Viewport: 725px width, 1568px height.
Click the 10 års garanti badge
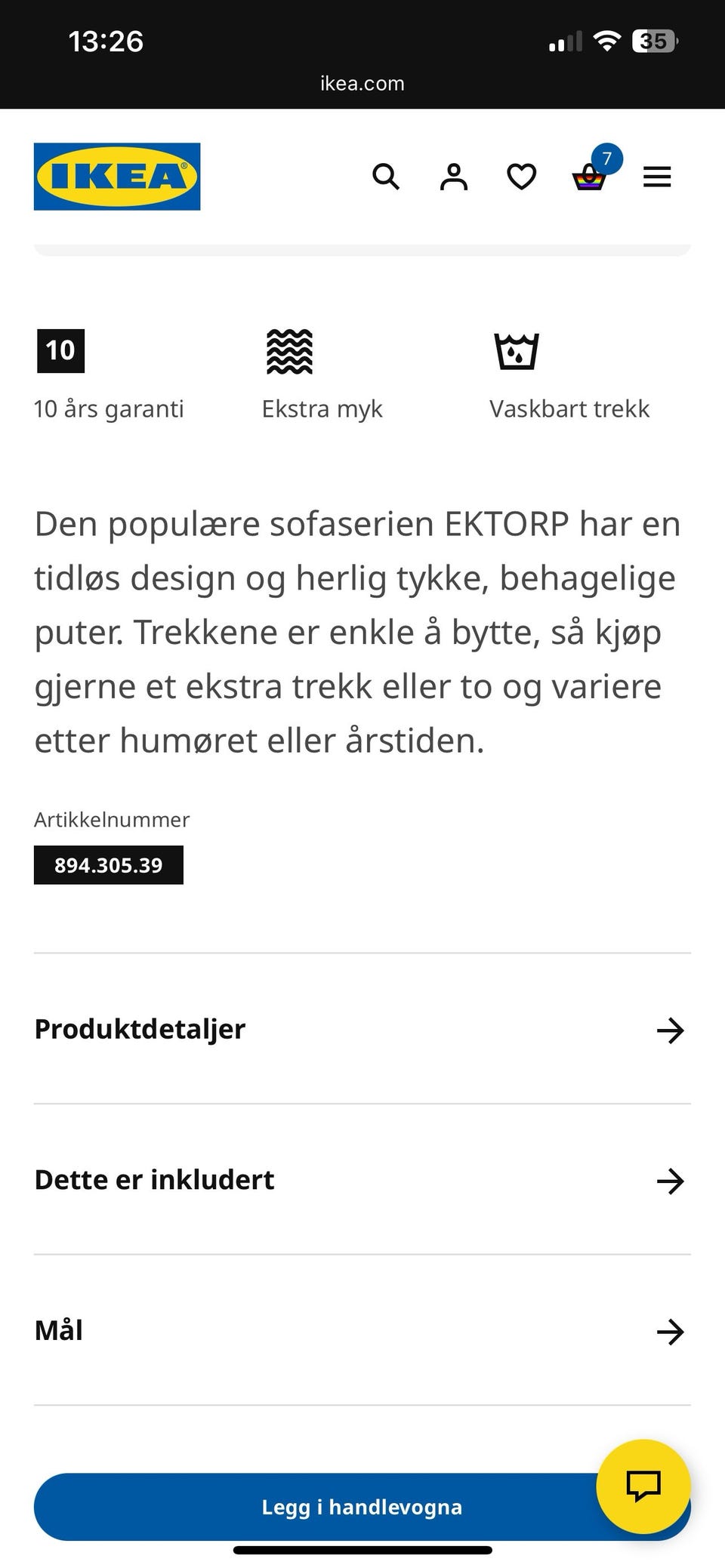(x=62, y=350)
